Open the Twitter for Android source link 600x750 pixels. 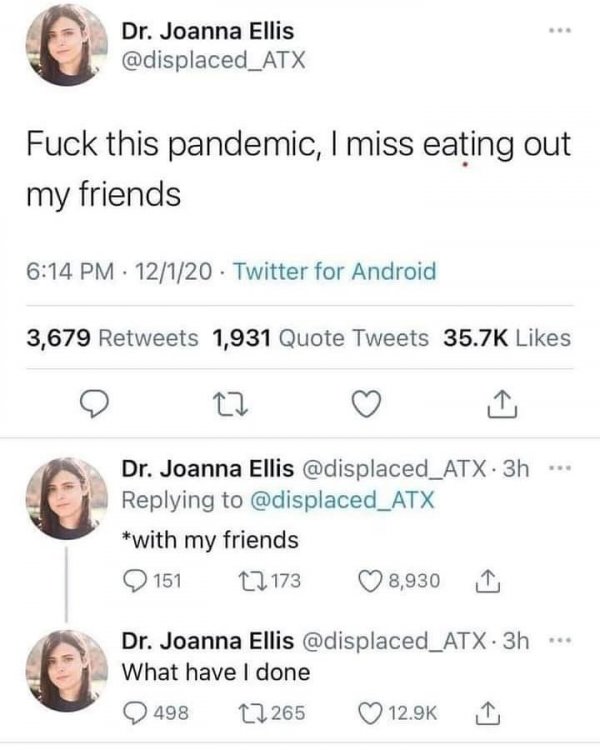point(334,271)
